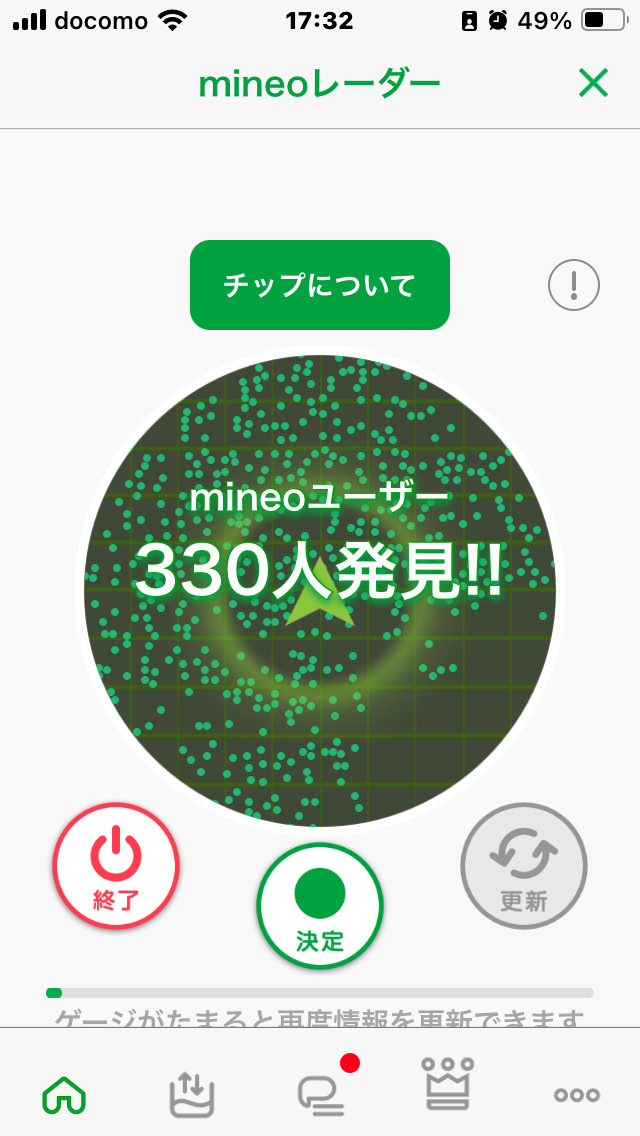The width and height of the screenshot is (640, 1136).
Task: Open the chat tab with red badge
Action: click(x=322, y=1093)
